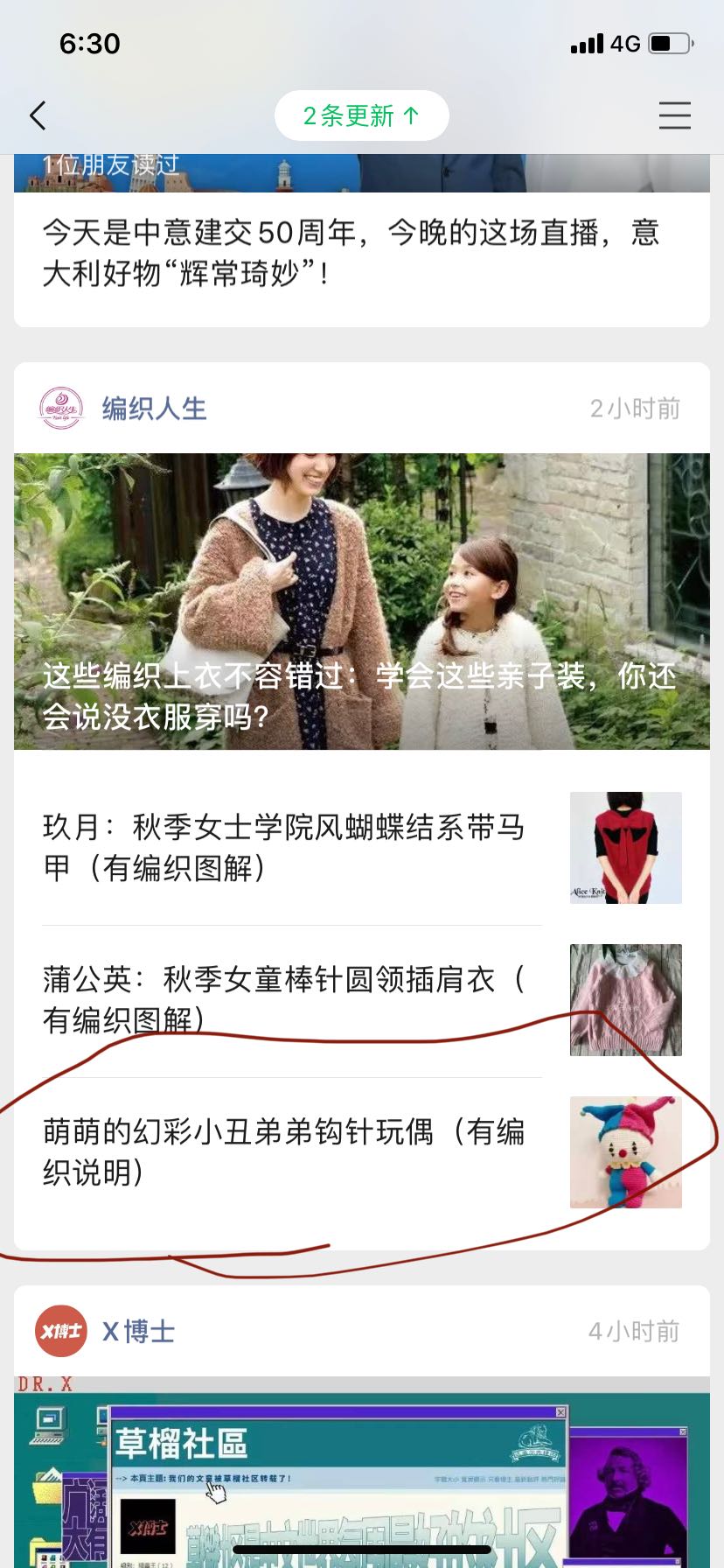Open the 中意建交50周年 article
The width and height of the screenshot is (724, 1568).
(350, 252)
